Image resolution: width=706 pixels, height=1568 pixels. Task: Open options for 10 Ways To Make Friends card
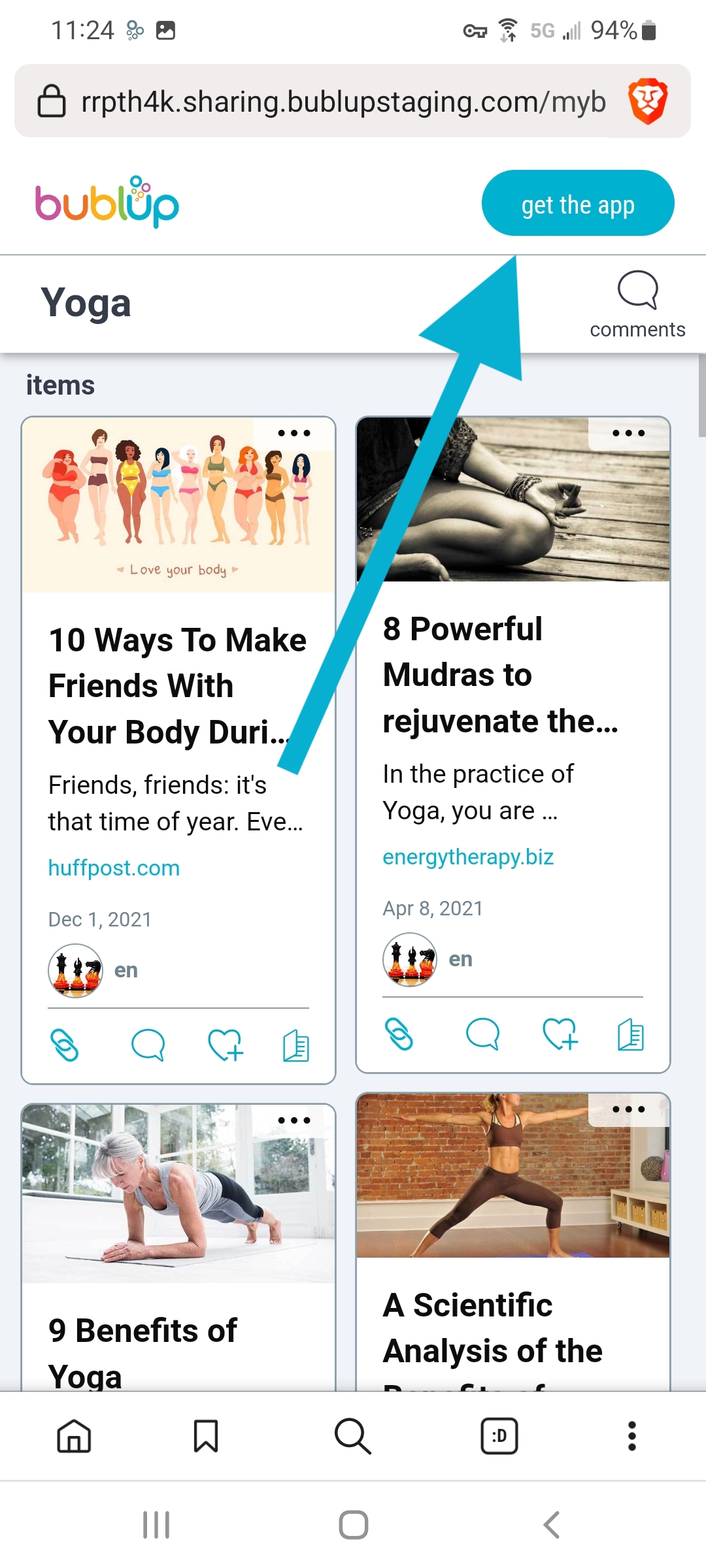[294, 433]
